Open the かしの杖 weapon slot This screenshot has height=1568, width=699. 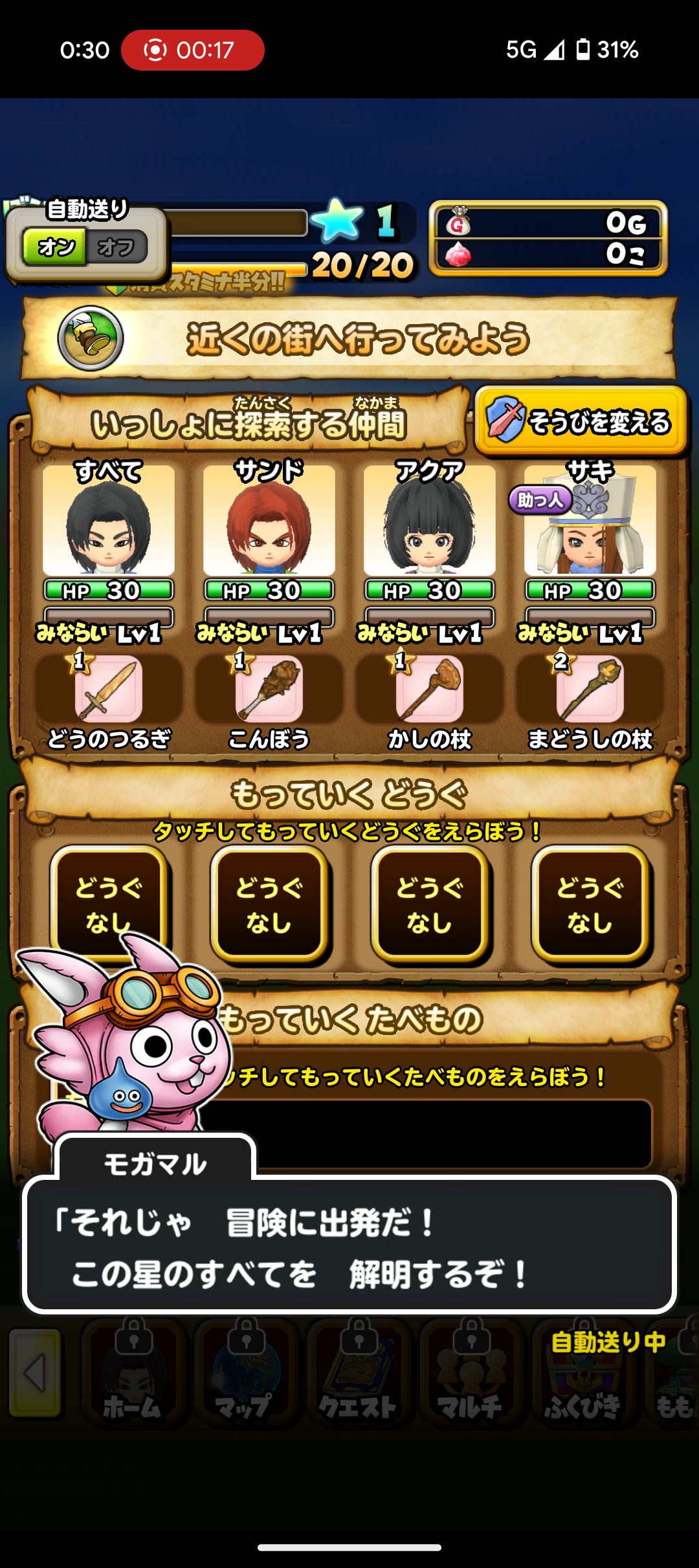430,690
